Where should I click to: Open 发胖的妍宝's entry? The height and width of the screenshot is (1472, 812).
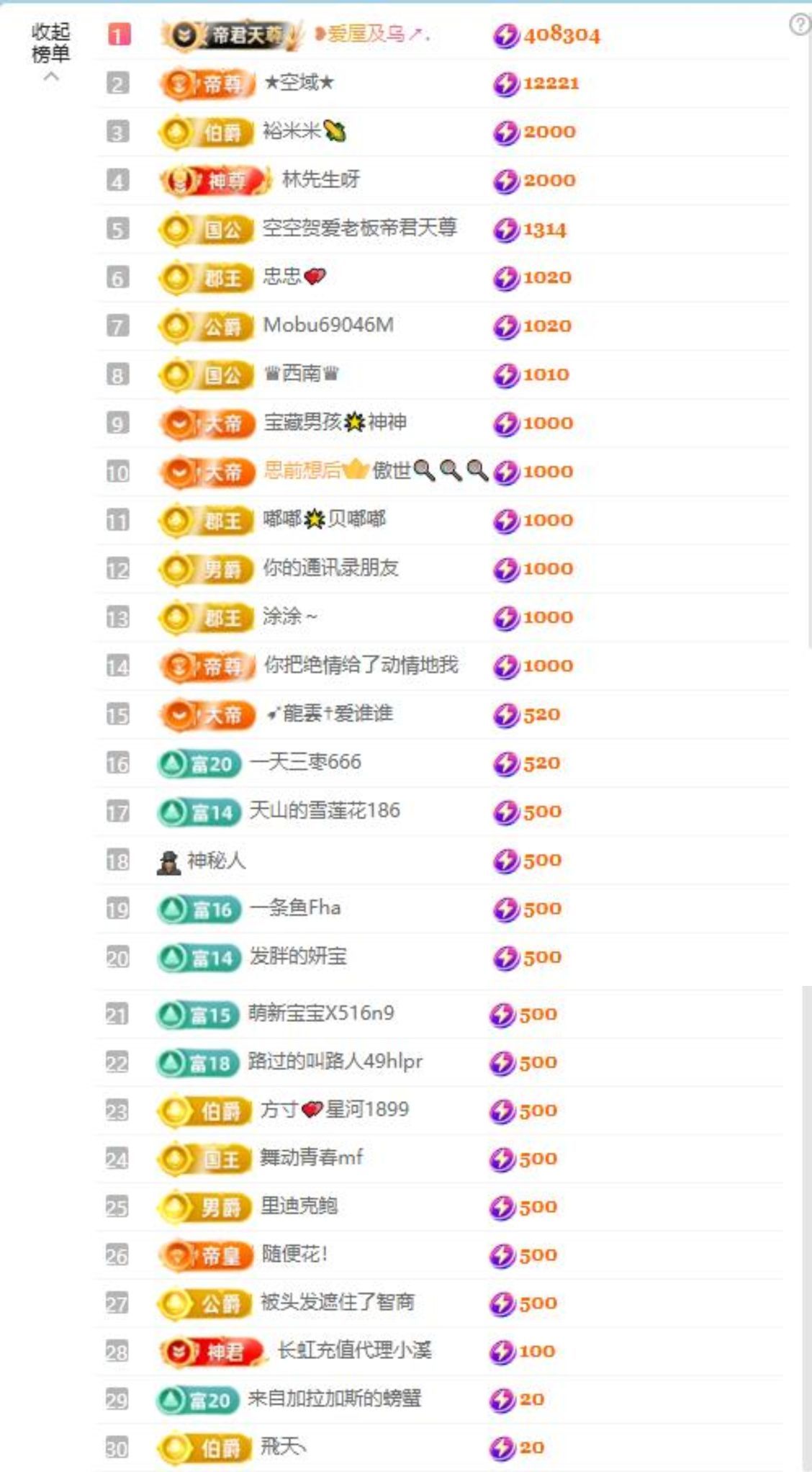298,956
